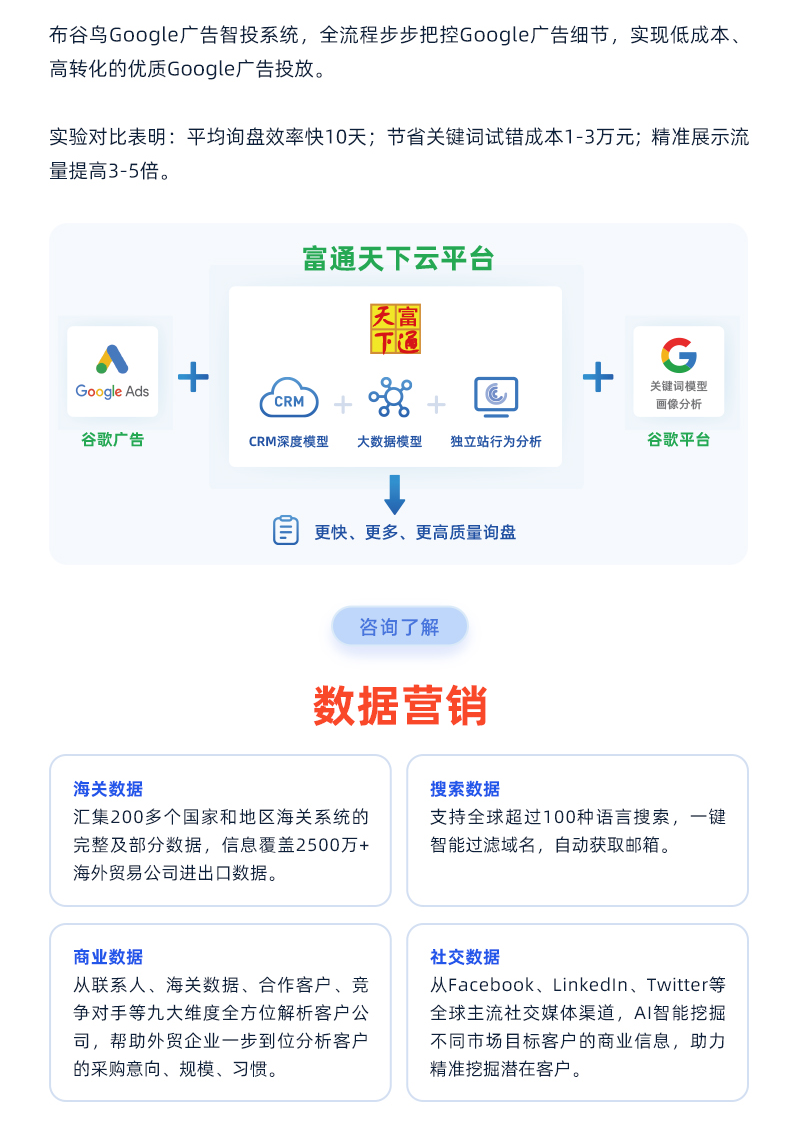This screenshot has height=1127, width=800.
Task: Tap the 咨询了解 button
Action: [x=399, y=627]
